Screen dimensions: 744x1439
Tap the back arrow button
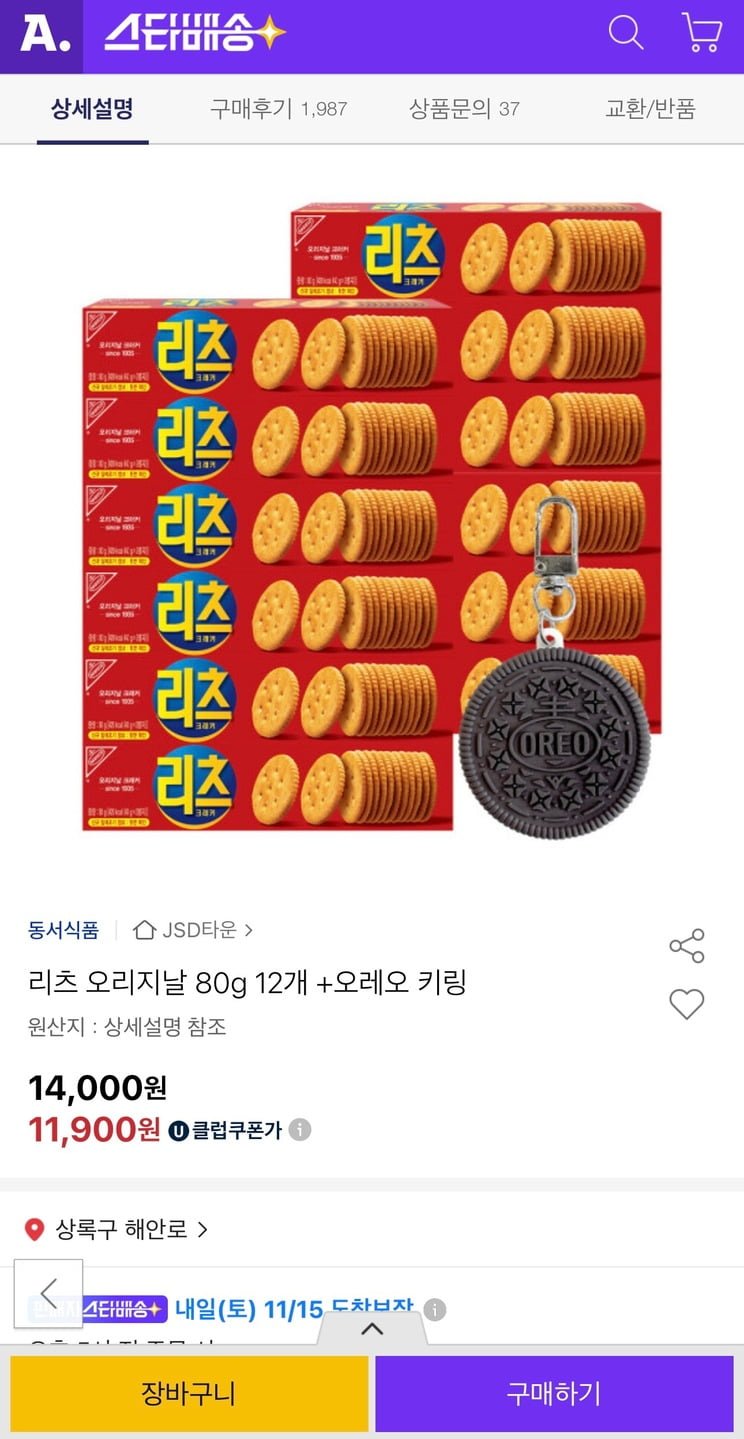point(48,1293)
